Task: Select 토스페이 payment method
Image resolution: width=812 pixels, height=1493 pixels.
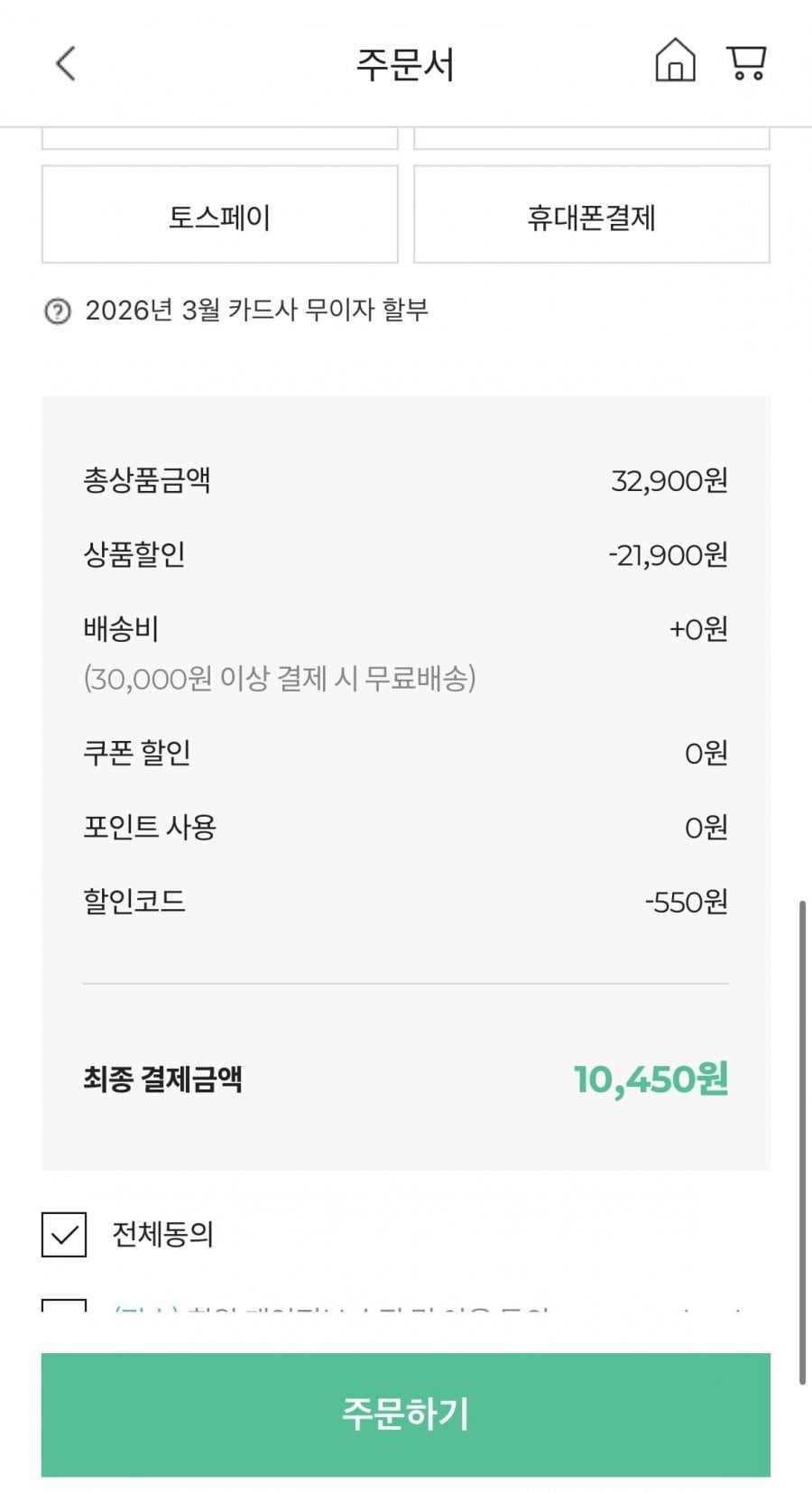Action: click(x=219, y=215)
